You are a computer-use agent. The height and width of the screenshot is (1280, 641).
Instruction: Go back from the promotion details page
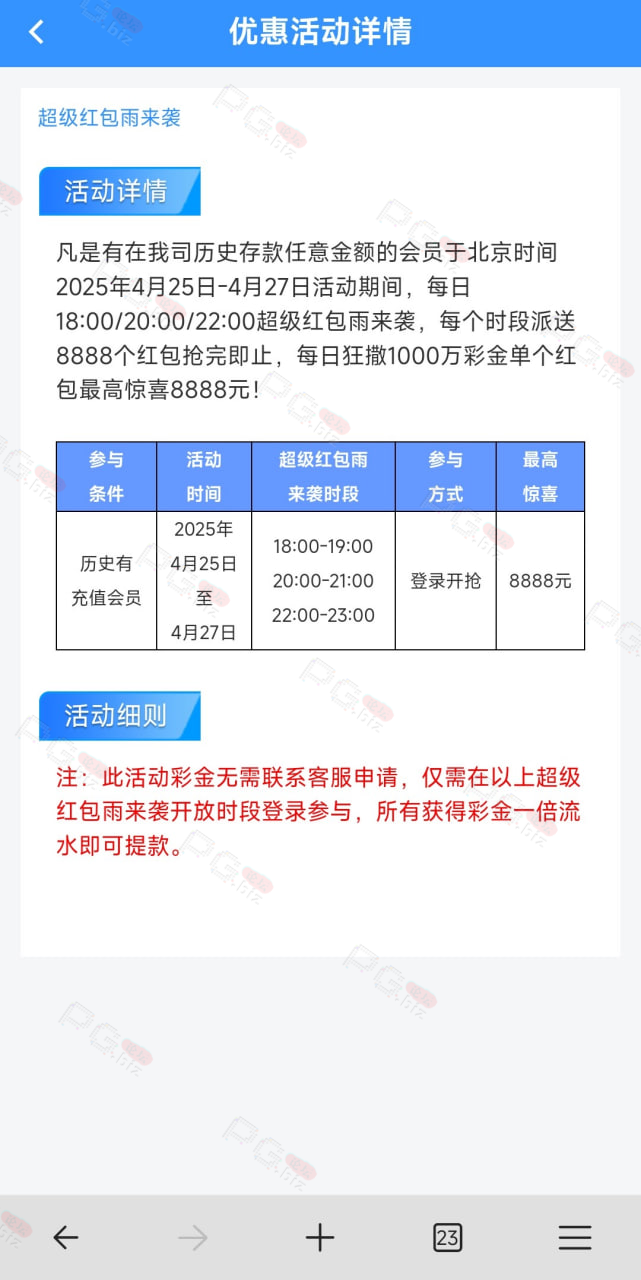click(36, 32)
